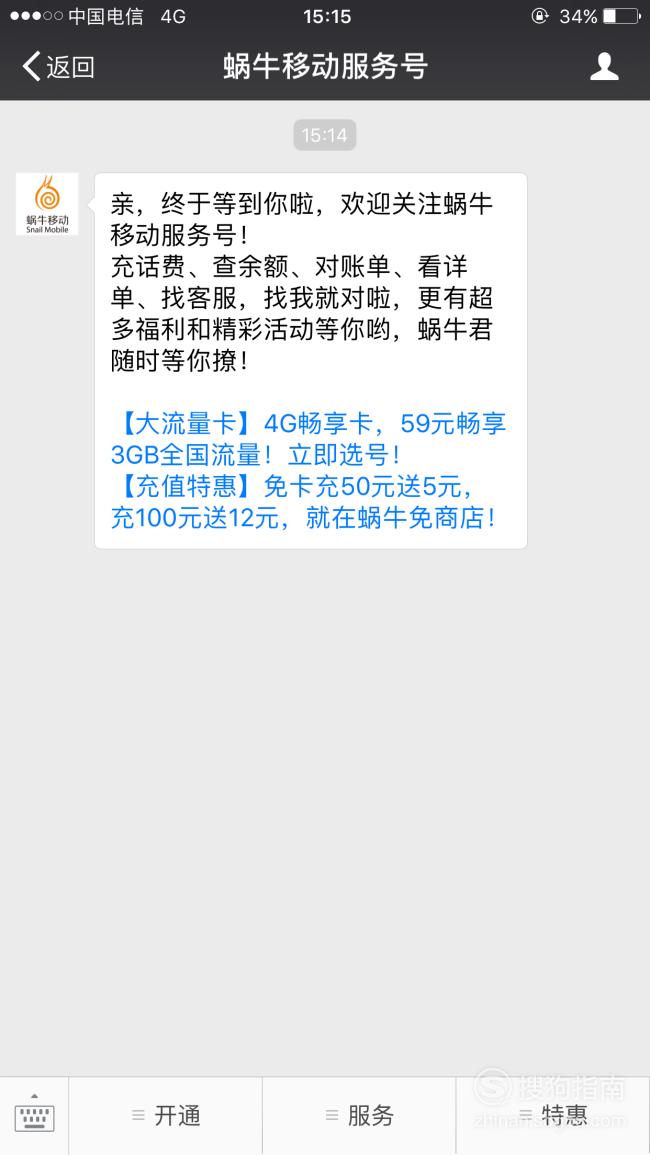This screenshot has height=1155, width=650.
Task: Go back with the 返回 button
Action: (58, 66)
